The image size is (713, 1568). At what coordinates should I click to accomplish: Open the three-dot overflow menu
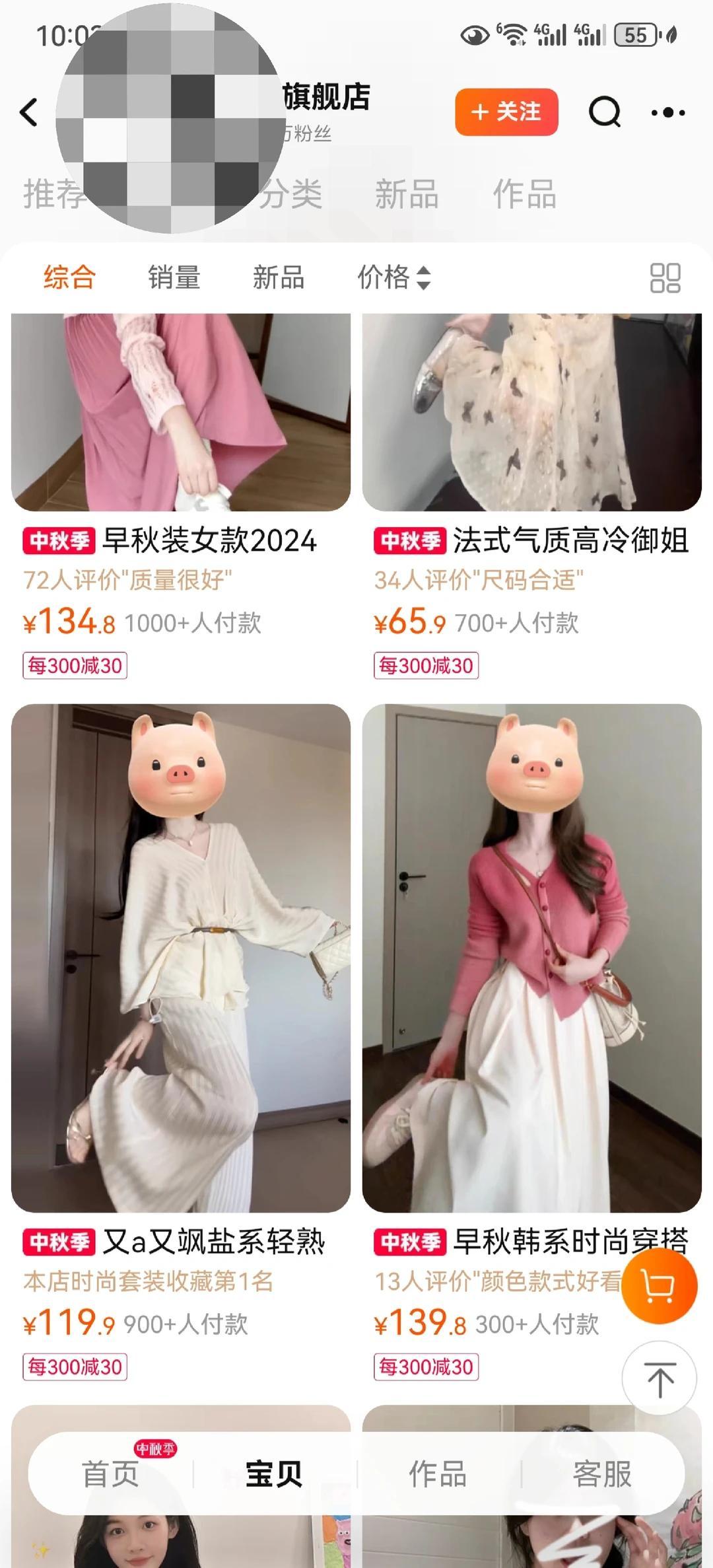click(667, 113)
